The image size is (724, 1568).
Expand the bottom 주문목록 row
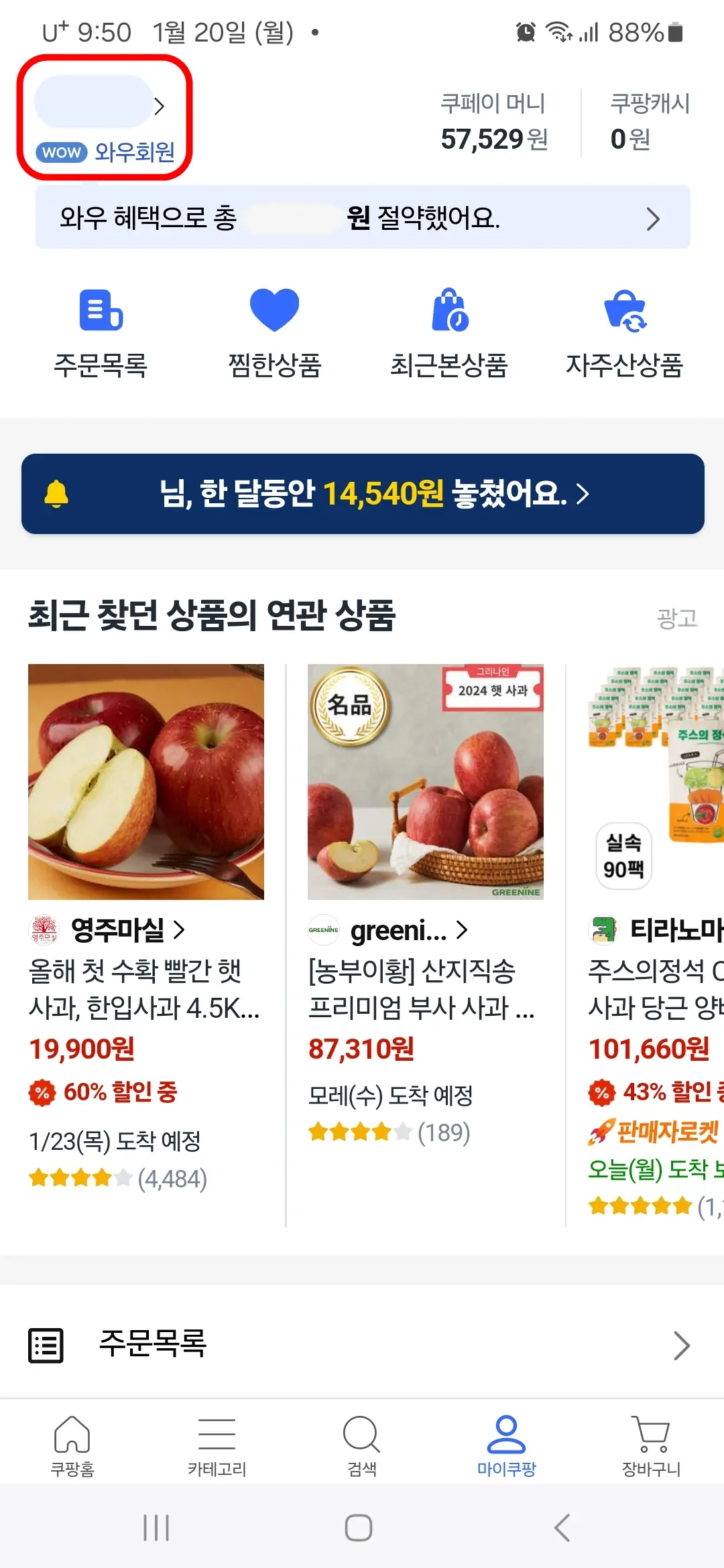[681, 1346]
